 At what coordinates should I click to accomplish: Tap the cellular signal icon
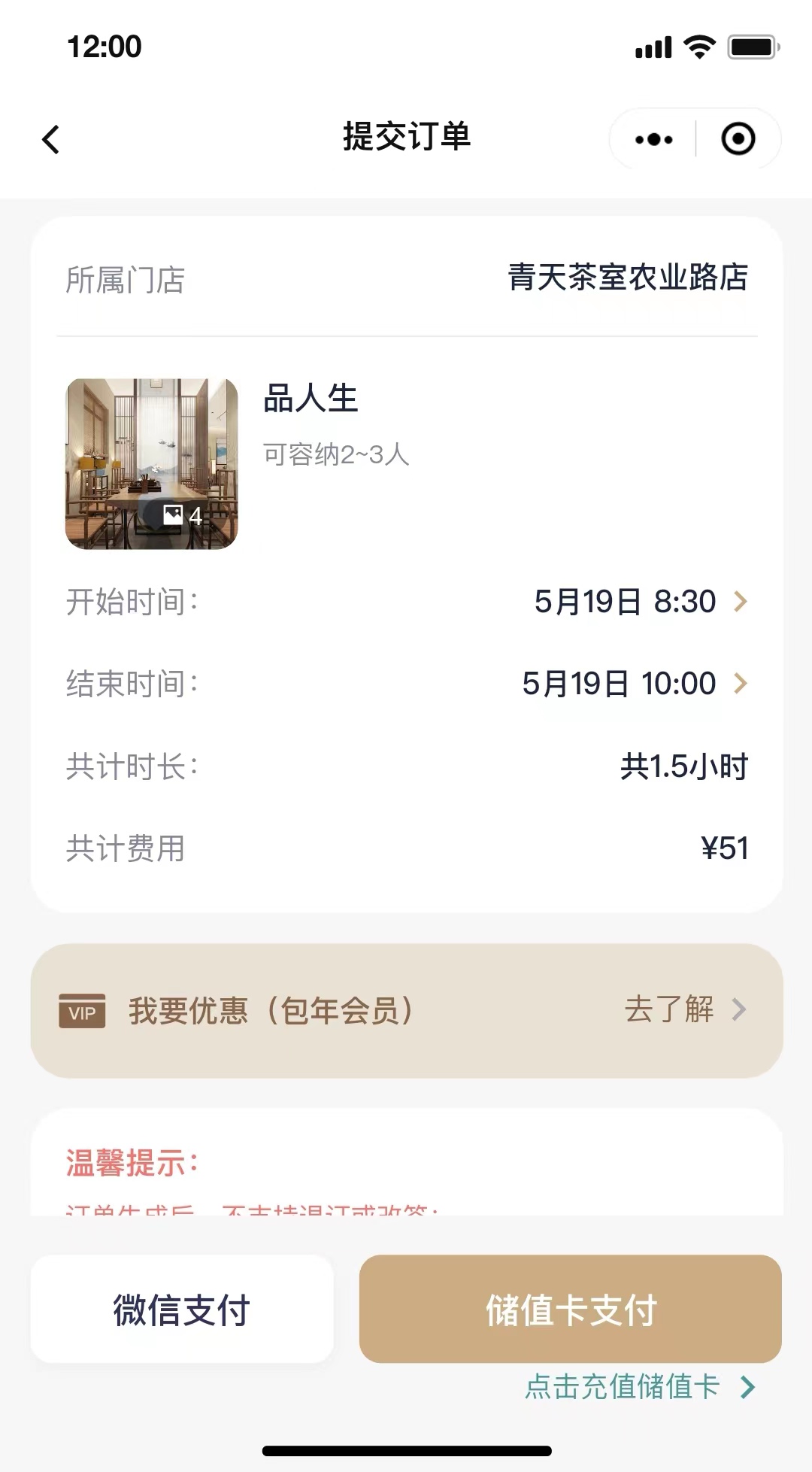click(x=653, y=47)
